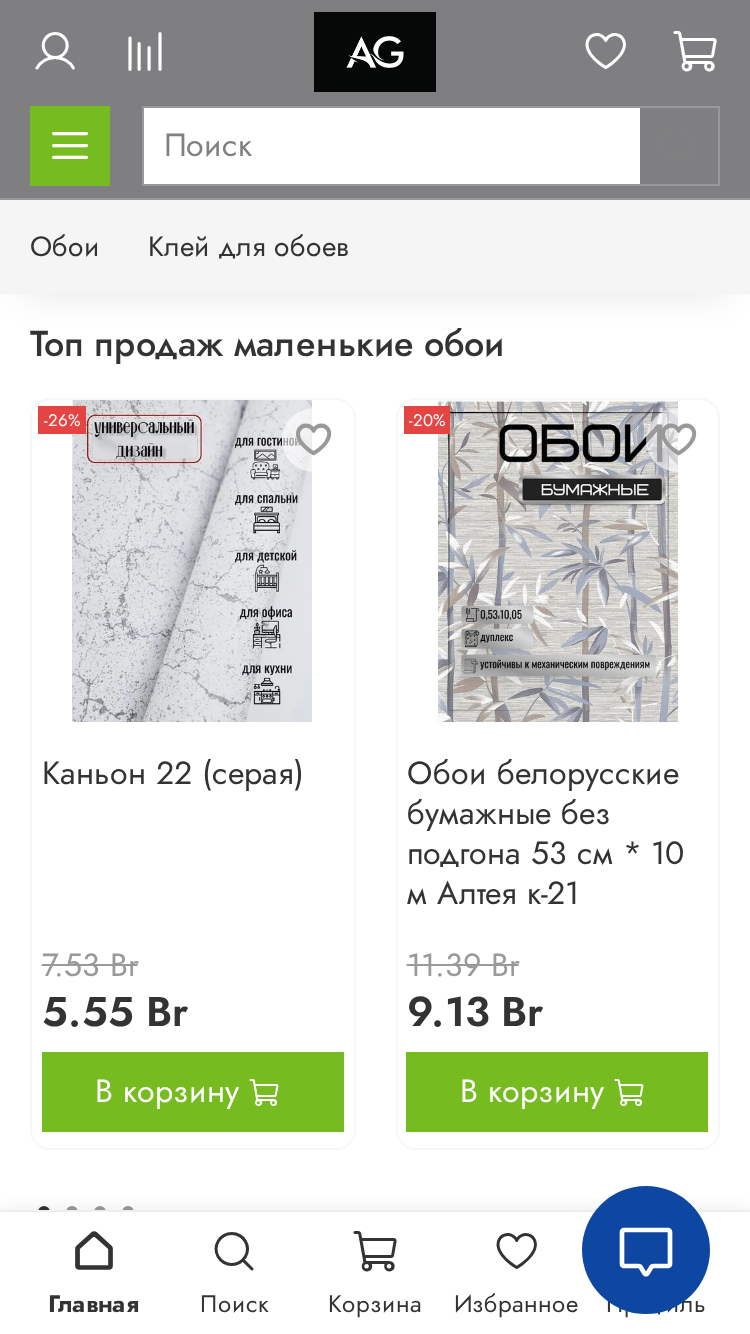Image resolution: width=750 pixels, height=1334 pixels.
Task: Select the Клей для обоев category
Action: pos(248,247)
